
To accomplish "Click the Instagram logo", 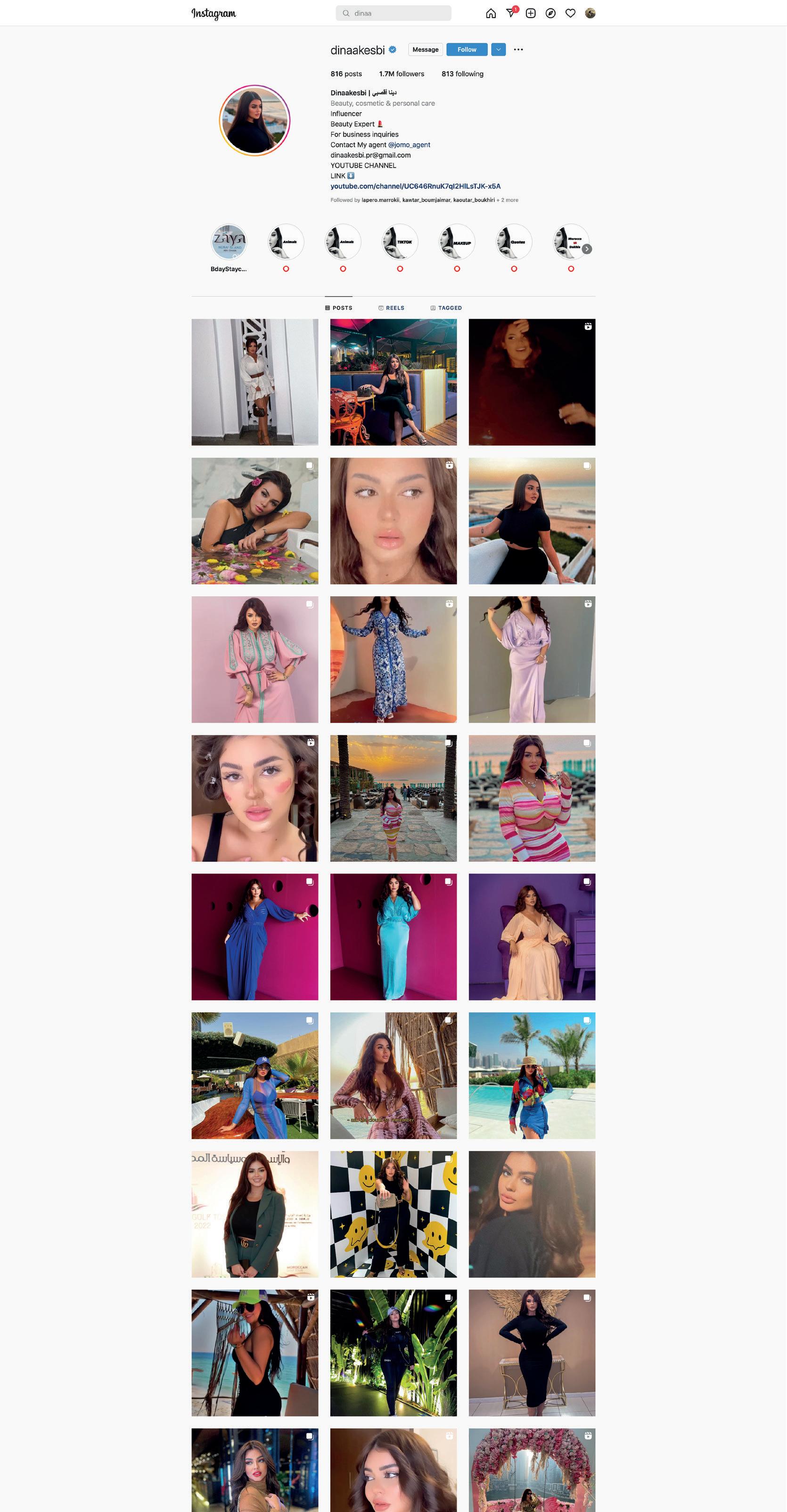I will pos(213,14).
